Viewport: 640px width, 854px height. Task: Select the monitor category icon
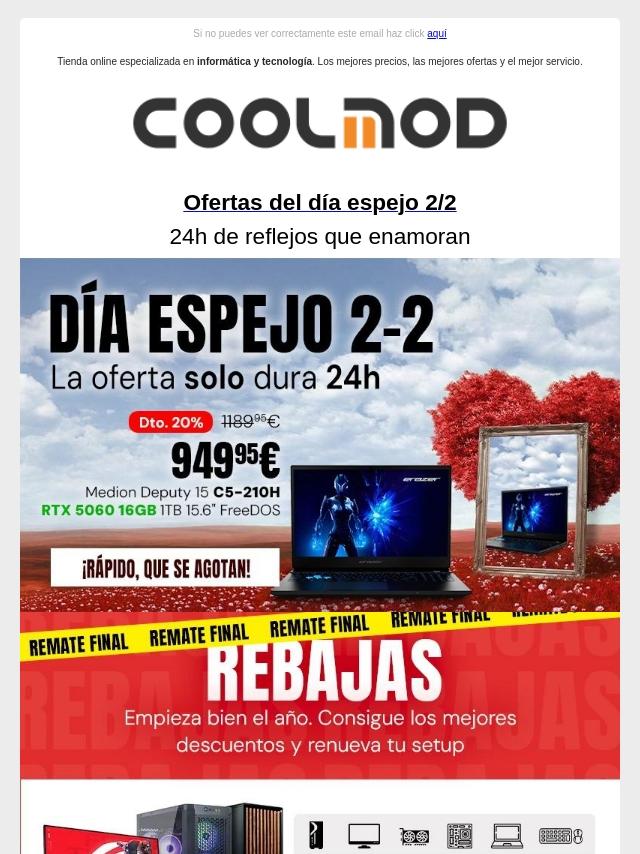364,835
